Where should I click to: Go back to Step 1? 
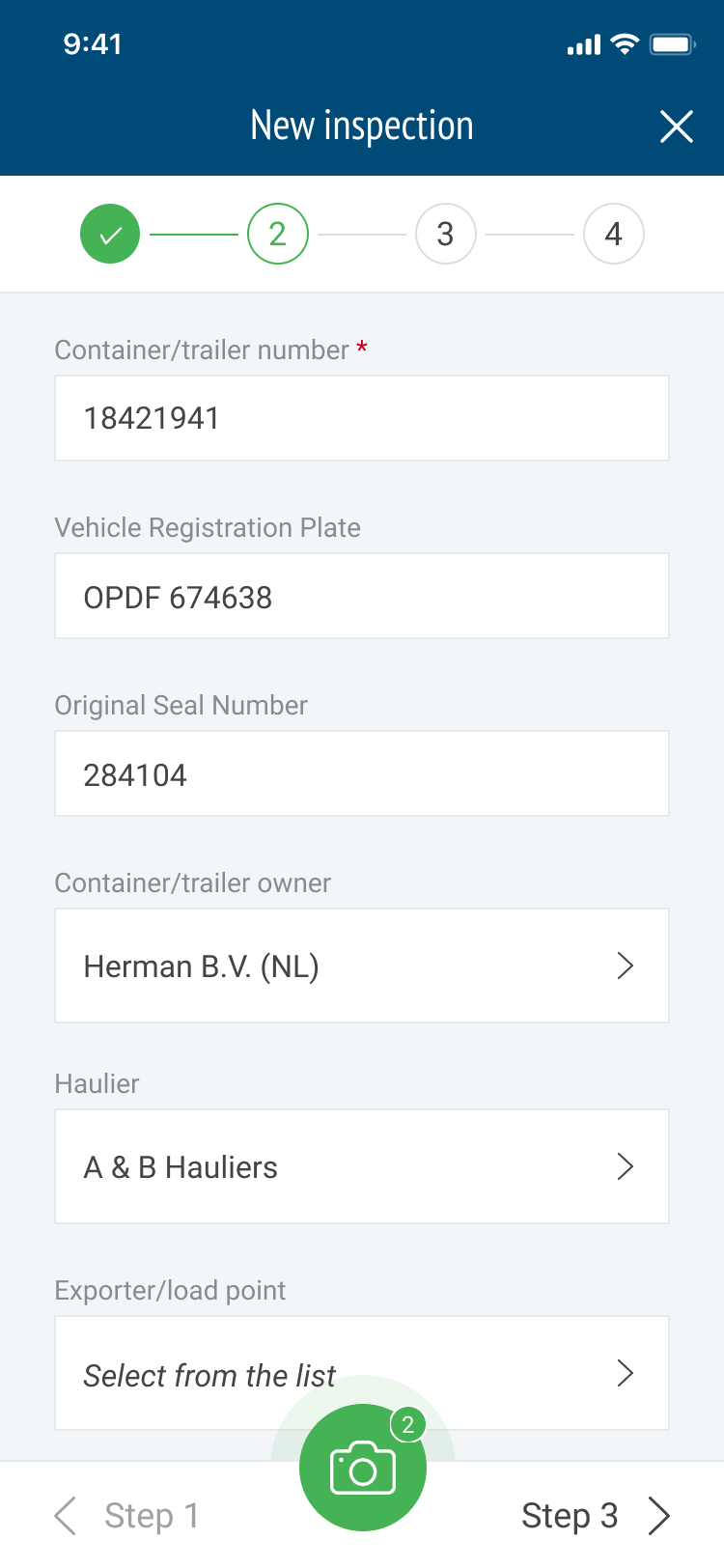tap(127, 1516)
